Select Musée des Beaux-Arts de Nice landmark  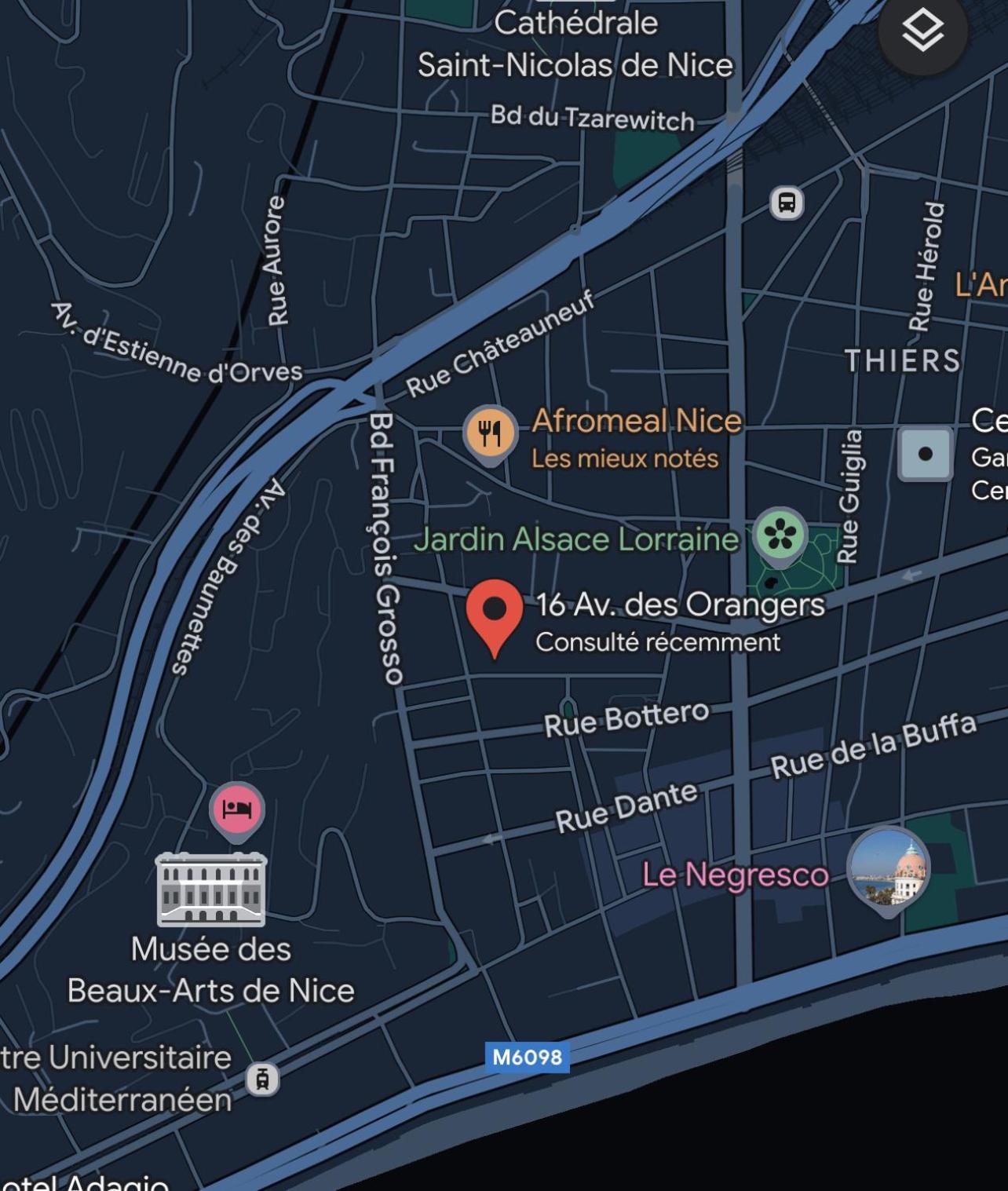211,890
